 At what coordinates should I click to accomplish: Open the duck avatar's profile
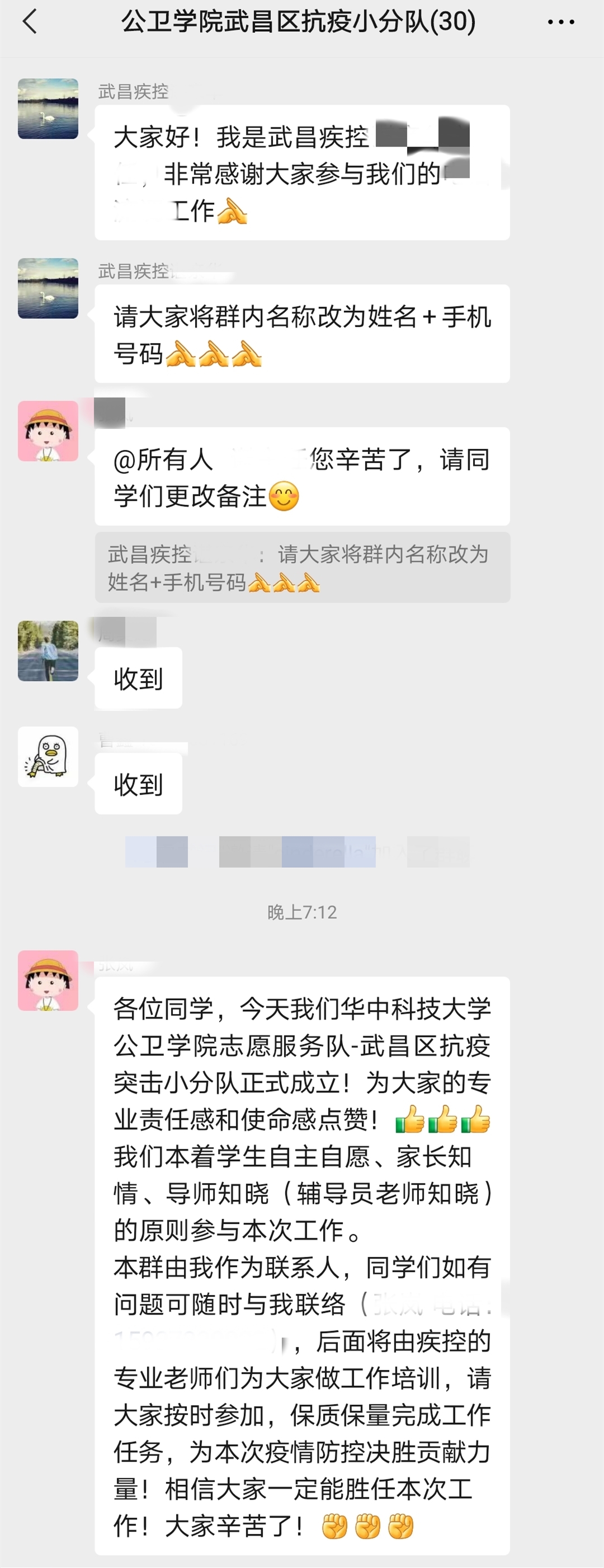[48, 756]
